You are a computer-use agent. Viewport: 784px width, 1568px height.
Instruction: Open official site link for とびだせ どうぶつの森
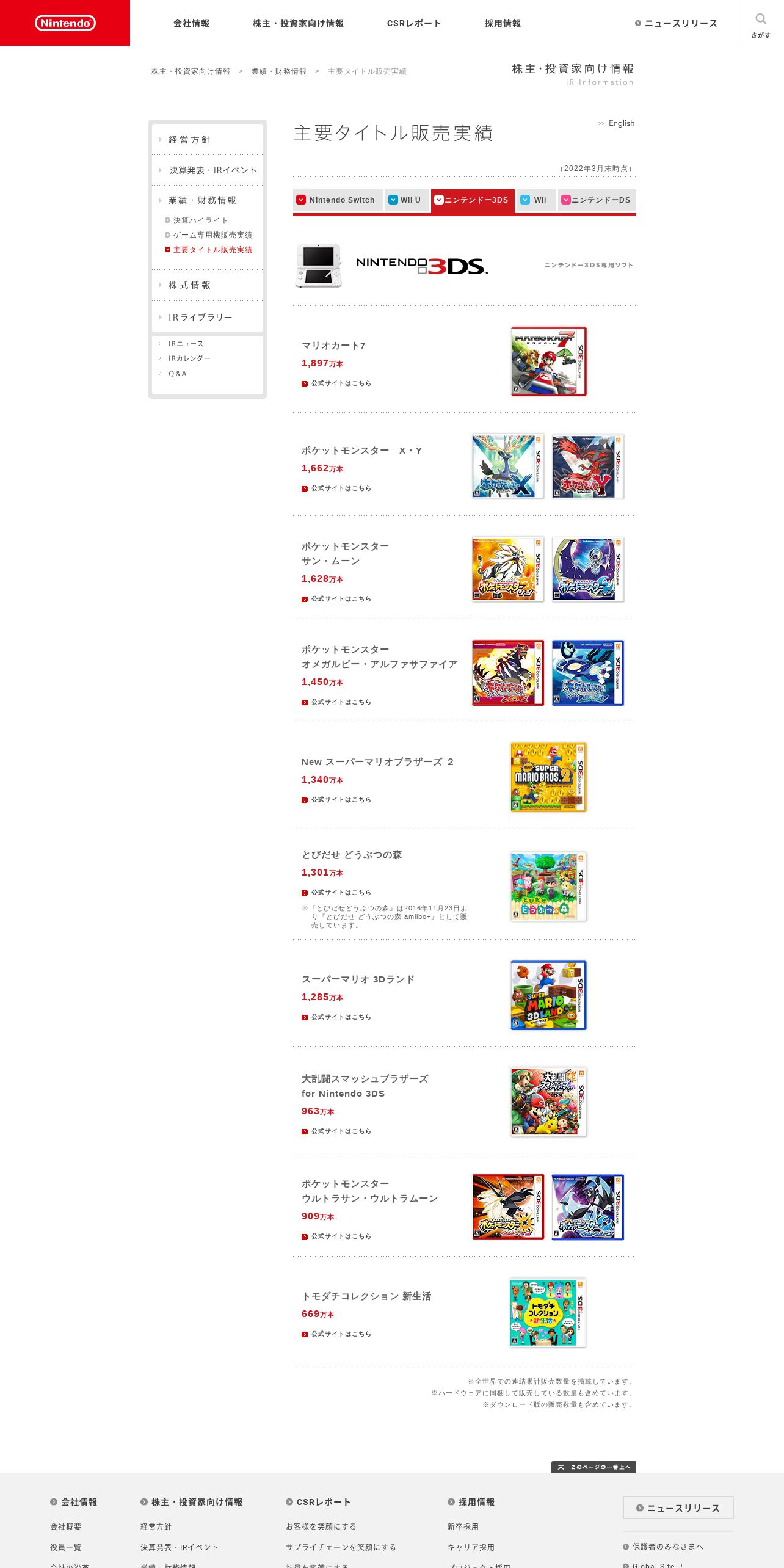pyautogui.click(x=336, y=893)
